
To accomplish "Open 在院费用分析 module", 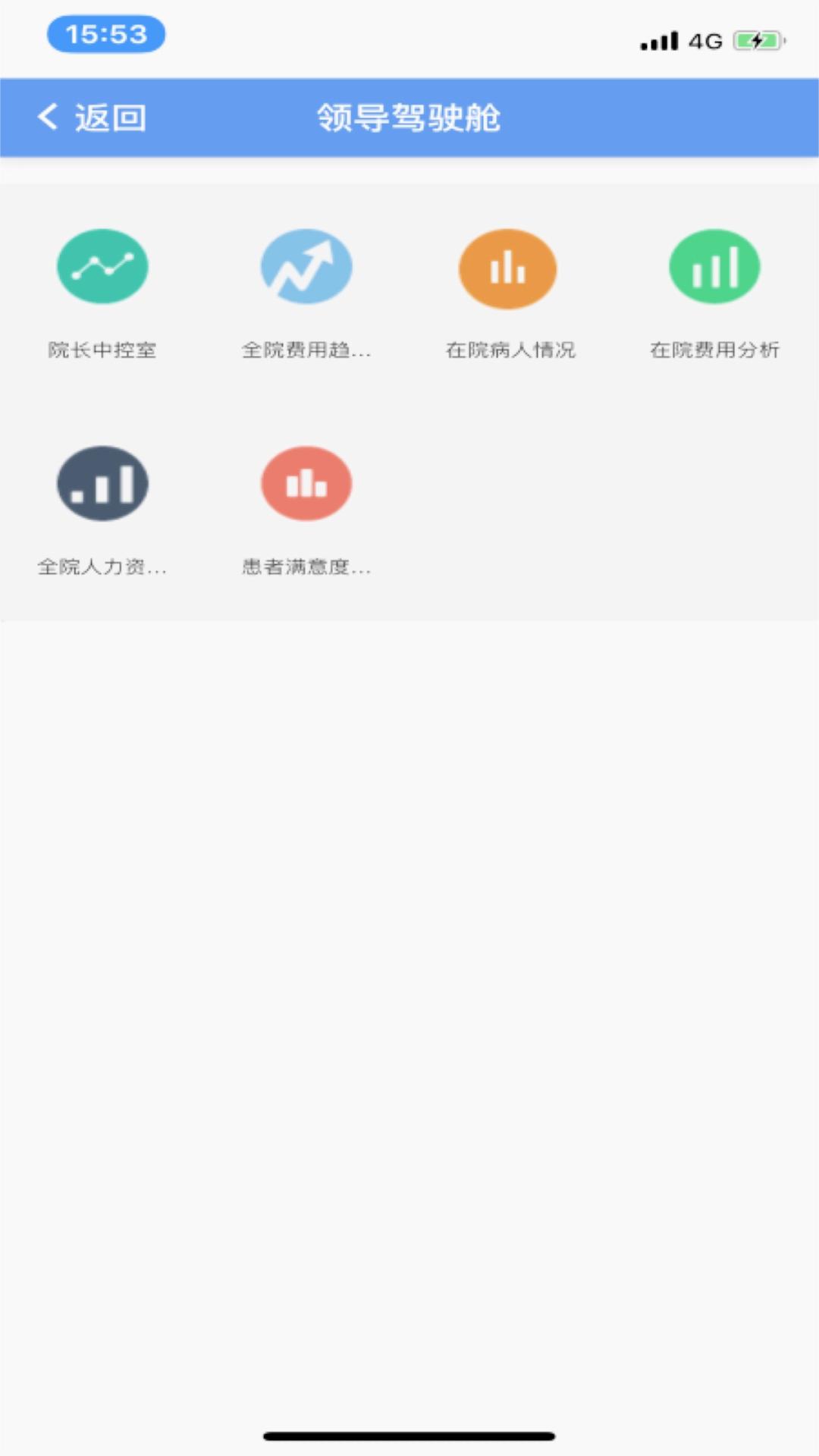I will point(714,268).
